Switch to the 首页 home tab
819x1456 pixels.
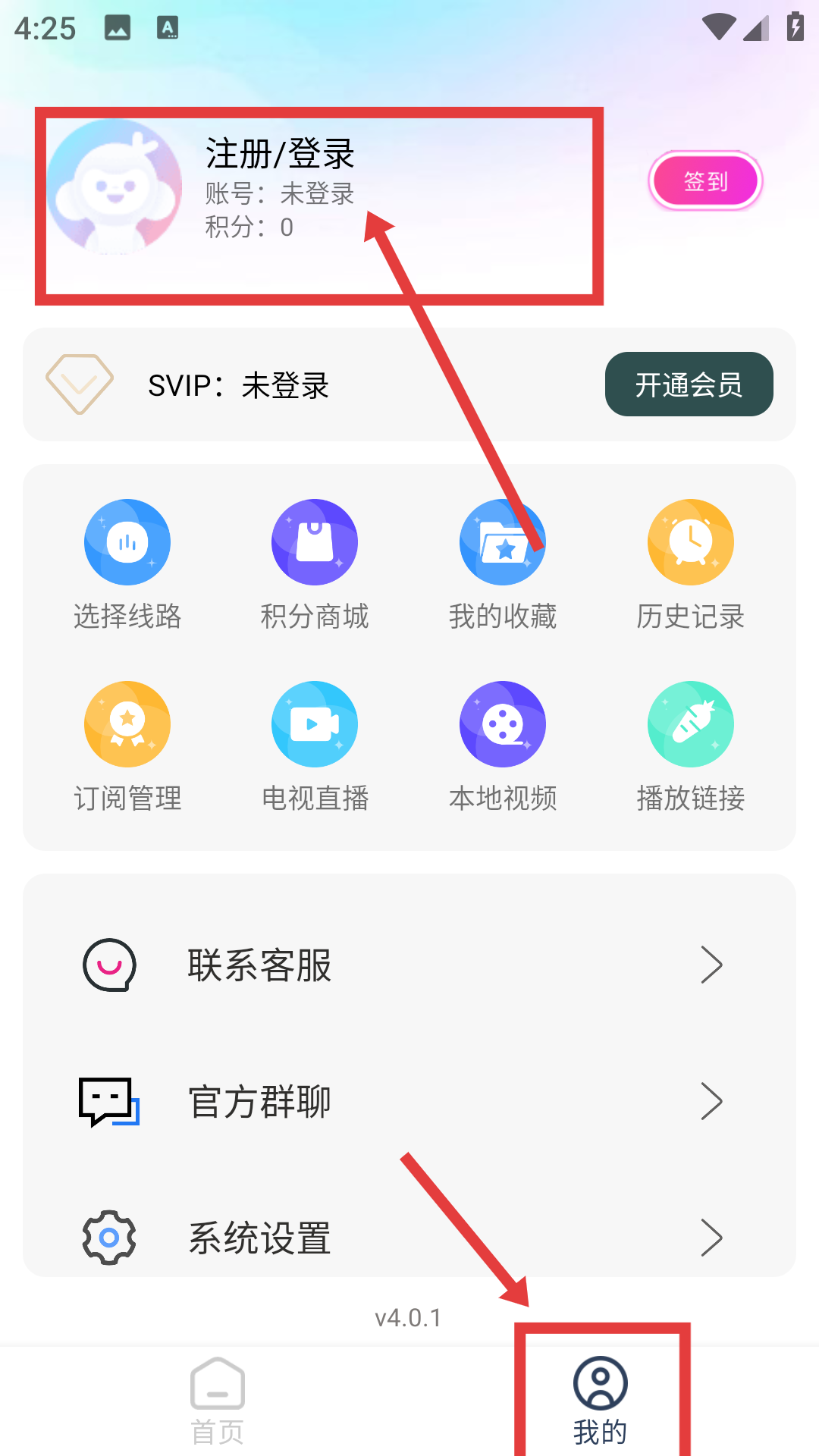pyautogui.click(x=218, y=1401)
